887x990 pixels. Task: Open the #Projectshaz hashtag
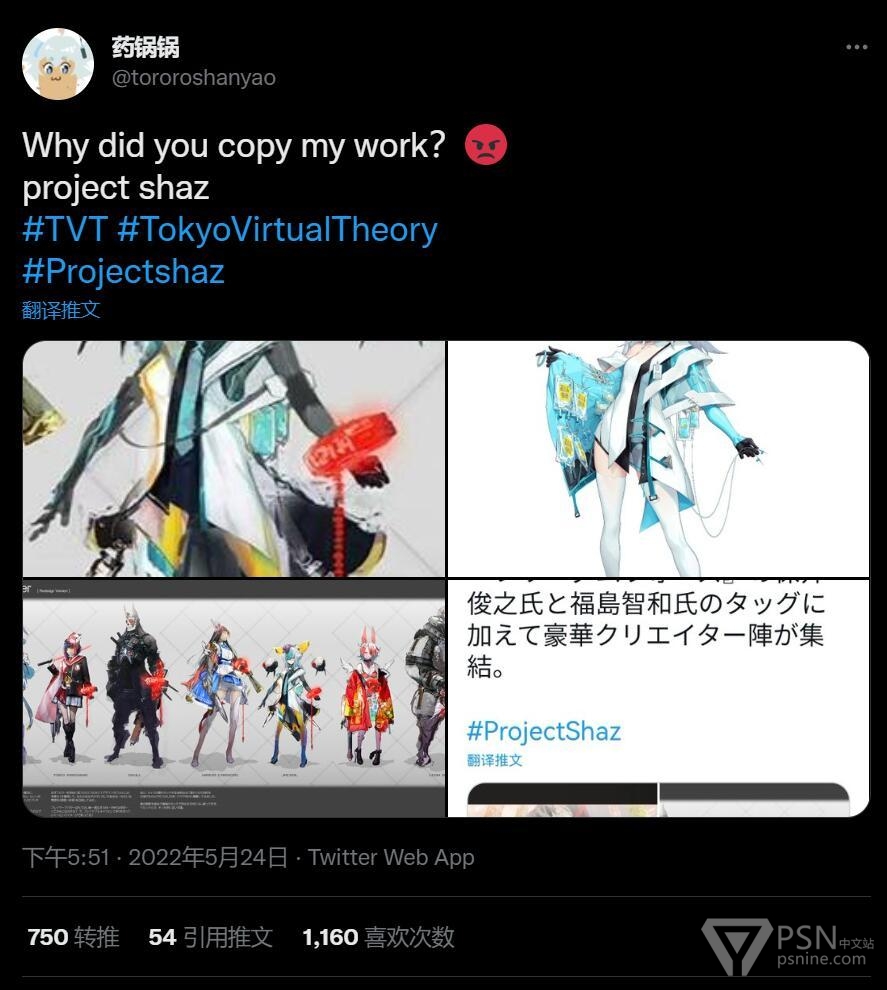tap(123, 271)
